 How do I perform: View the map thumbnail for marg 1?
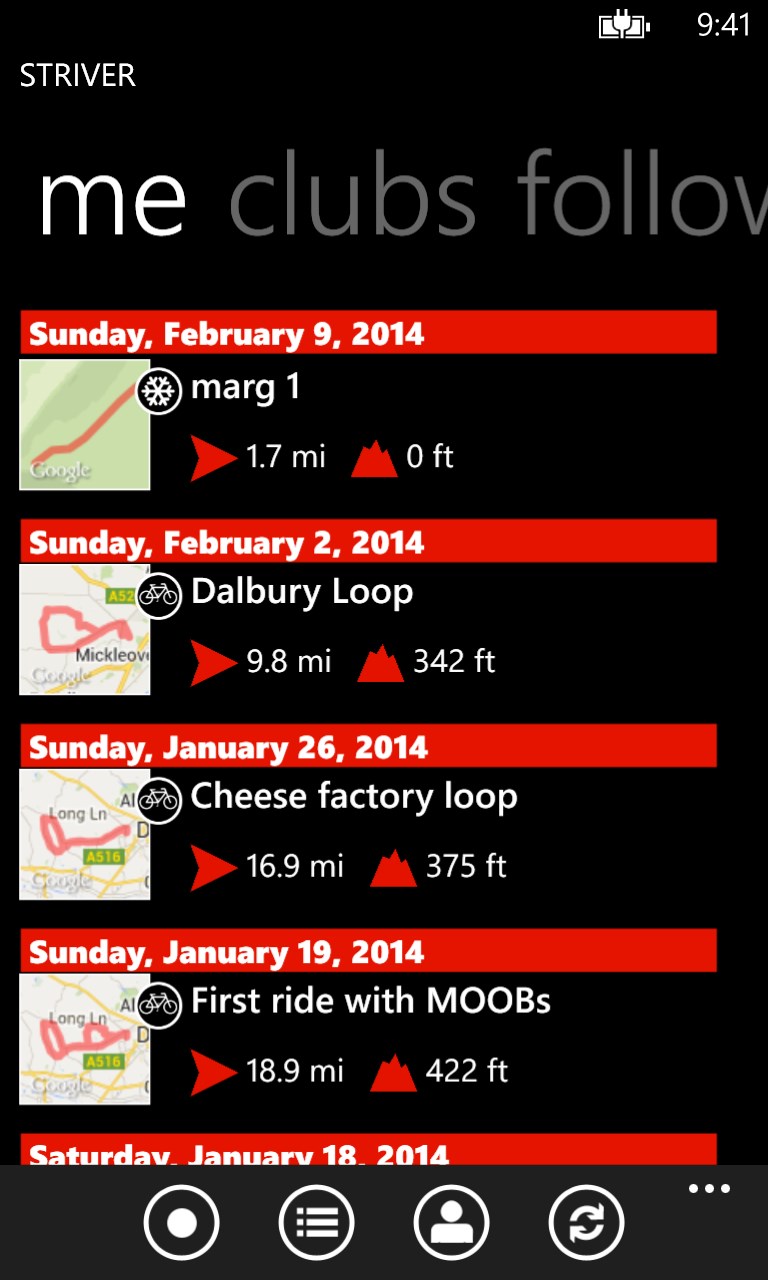coord(84,425)
